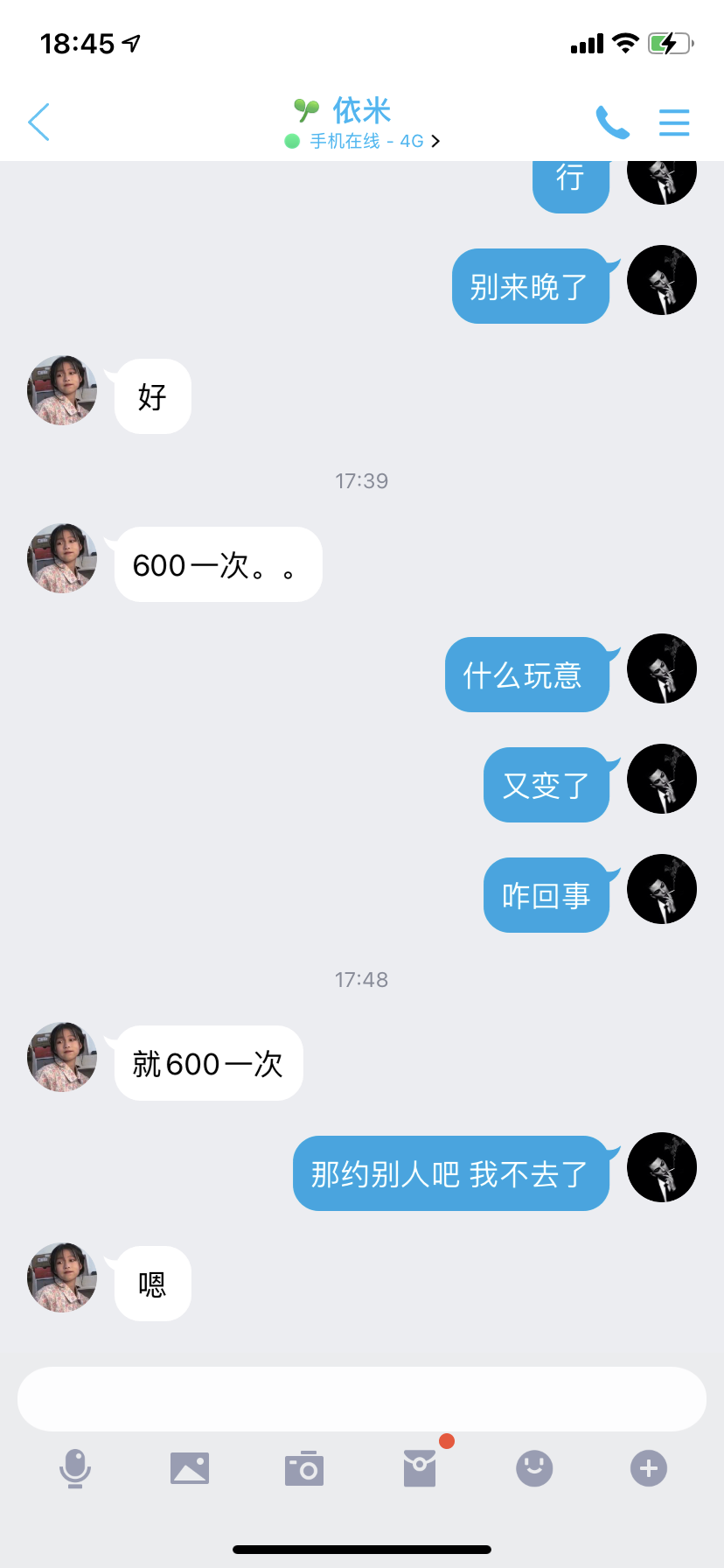This screenshot has width=724, height=1568.
Task: Start a voice call with 依米
Action: (612, 122)
